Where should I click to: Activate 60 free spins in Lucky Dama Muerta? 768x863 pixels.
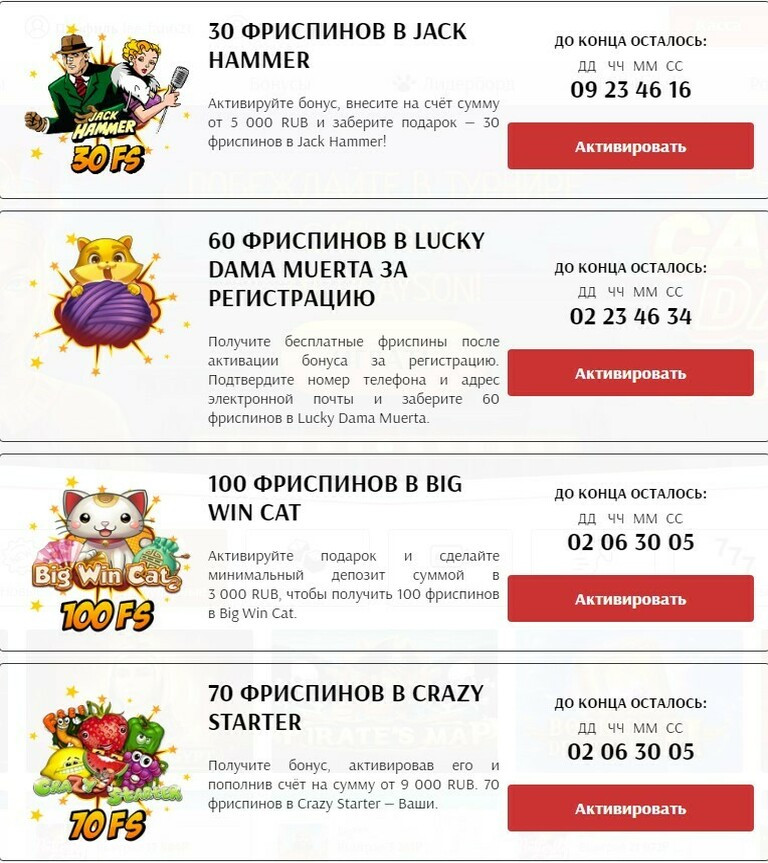[x=630, y=373]
